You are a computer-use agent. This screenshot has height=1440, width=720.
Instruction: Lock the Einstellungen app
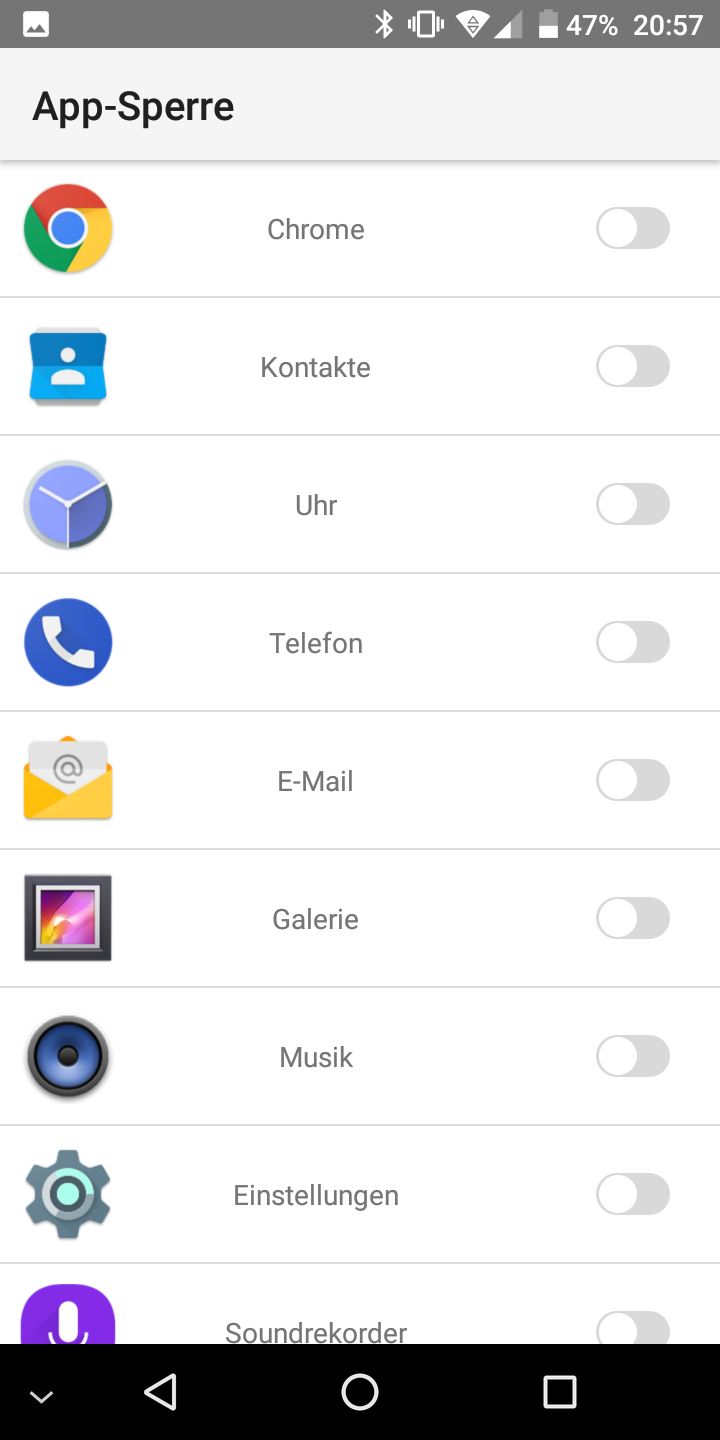tap(632, 1194)
